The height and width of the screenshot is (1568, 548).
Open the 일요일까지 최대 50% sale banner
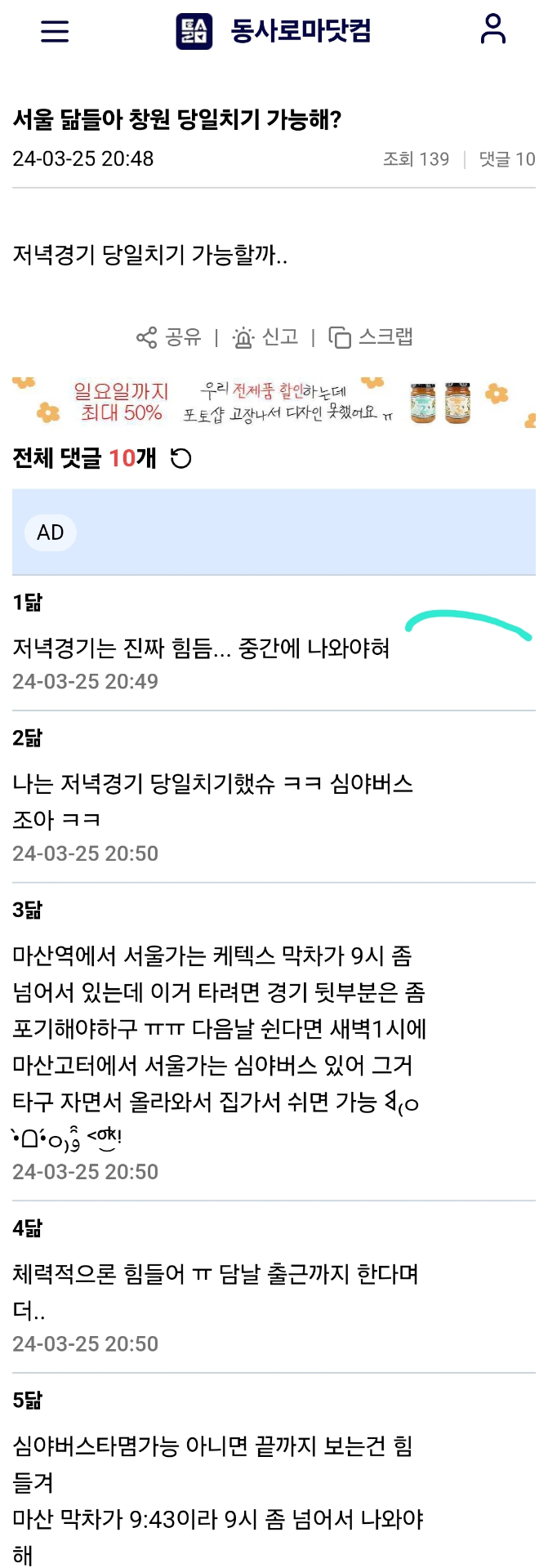click(274, 403)
